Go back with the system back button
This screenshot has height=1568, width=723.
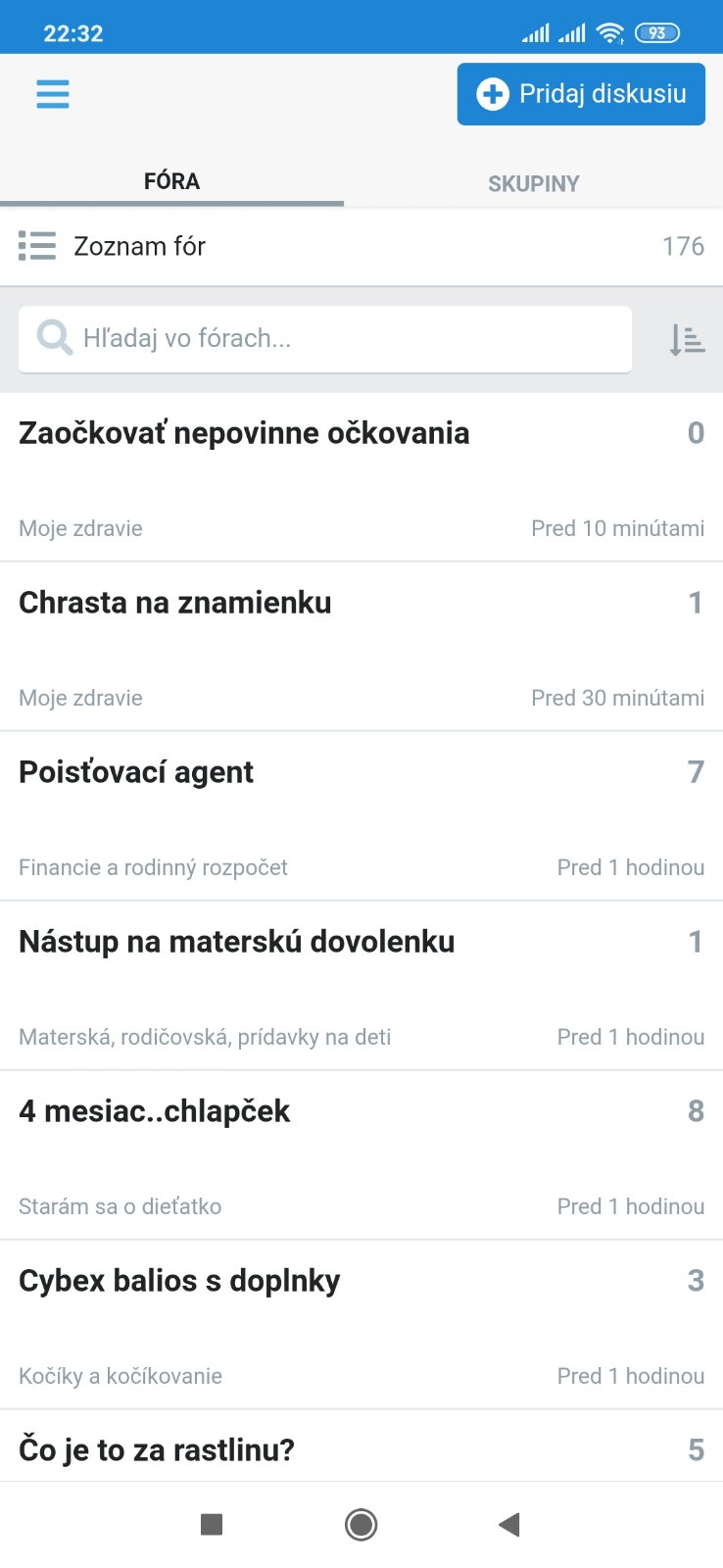(x=508, y=1524)
